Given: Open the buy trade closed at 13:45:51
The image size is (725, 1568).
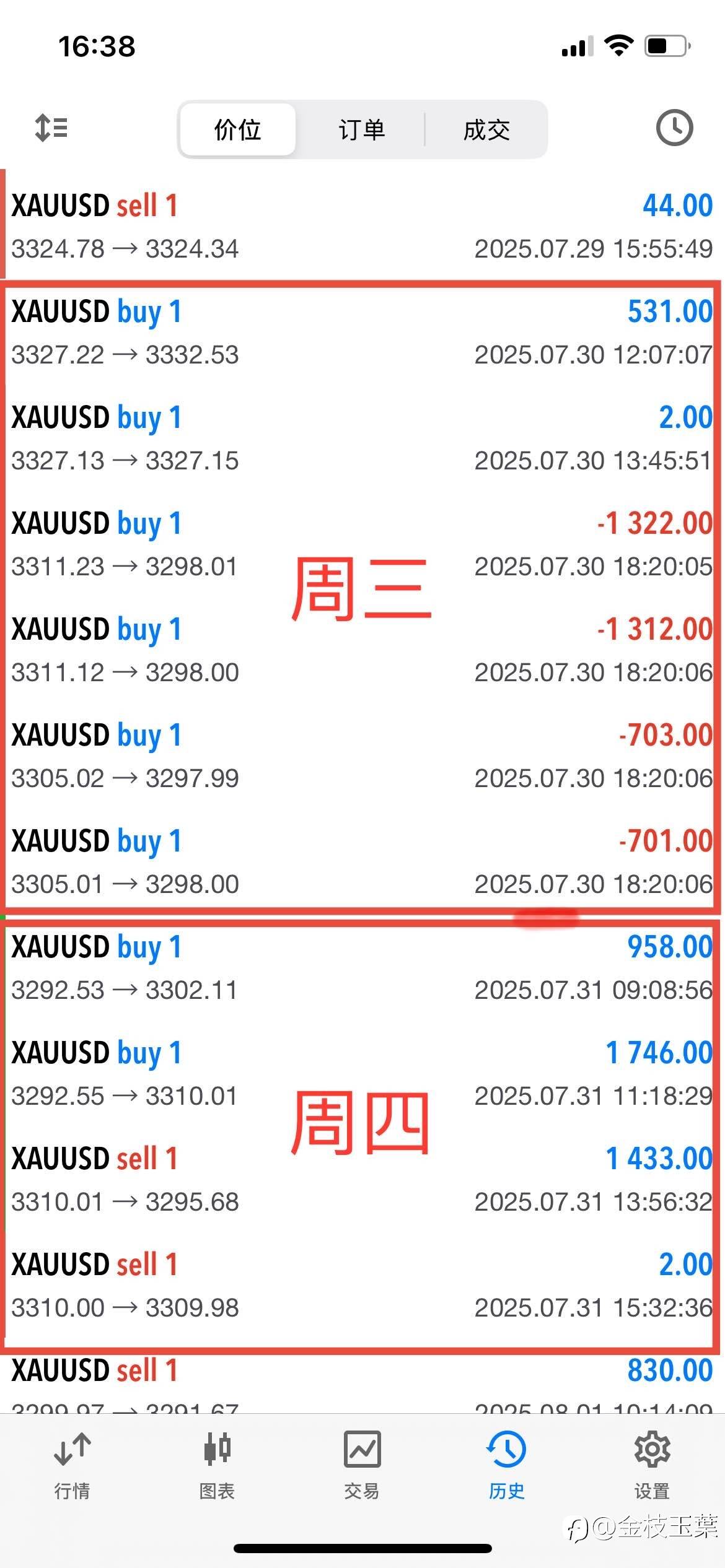Looking at the screenshot, I should click(362, 438).
